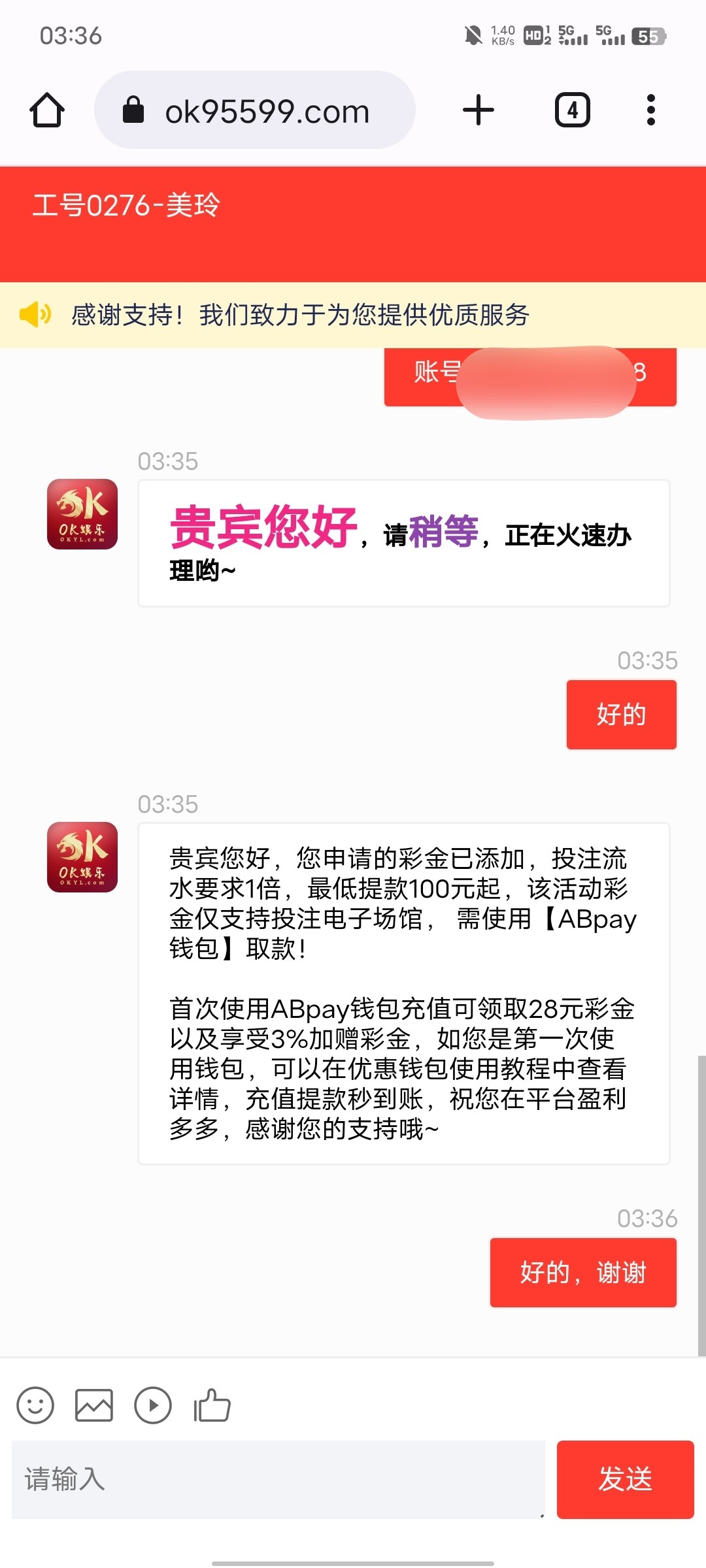
Task: Focus the 请输入 message field
Action: [278, 1479]
